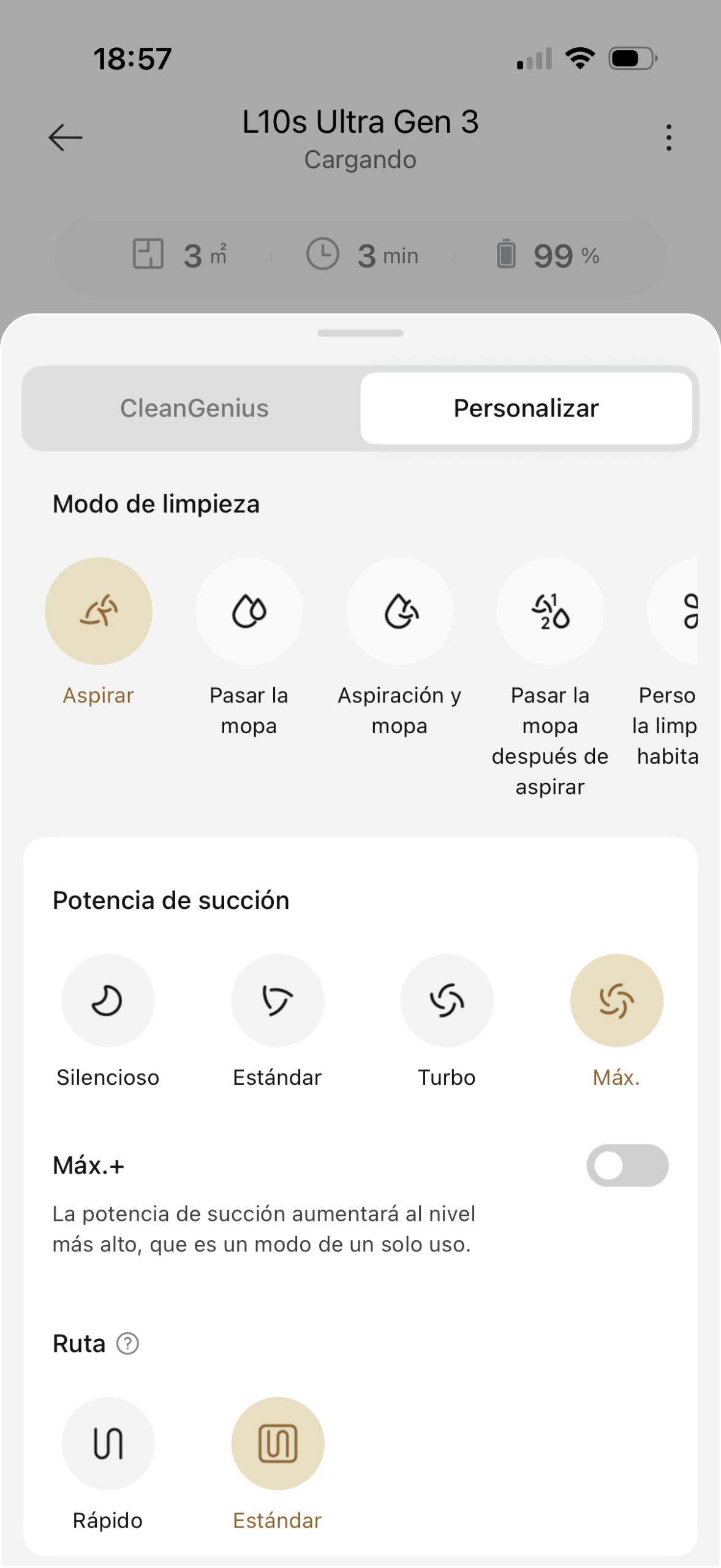Go back with the arrow icon
Viewport: 721px width, 1568px height.
coord(66,137)
